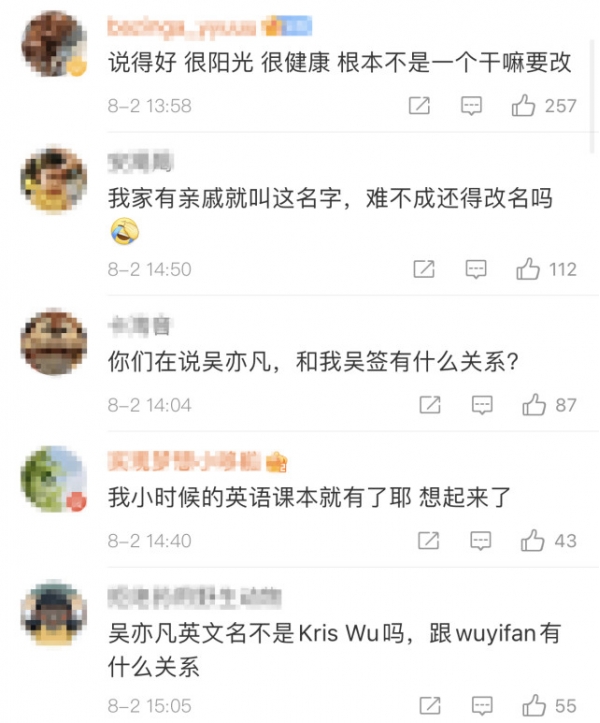This screenshot has width=600, height=723.
Task: Like the comment with 112 likes
Action: 529,269
